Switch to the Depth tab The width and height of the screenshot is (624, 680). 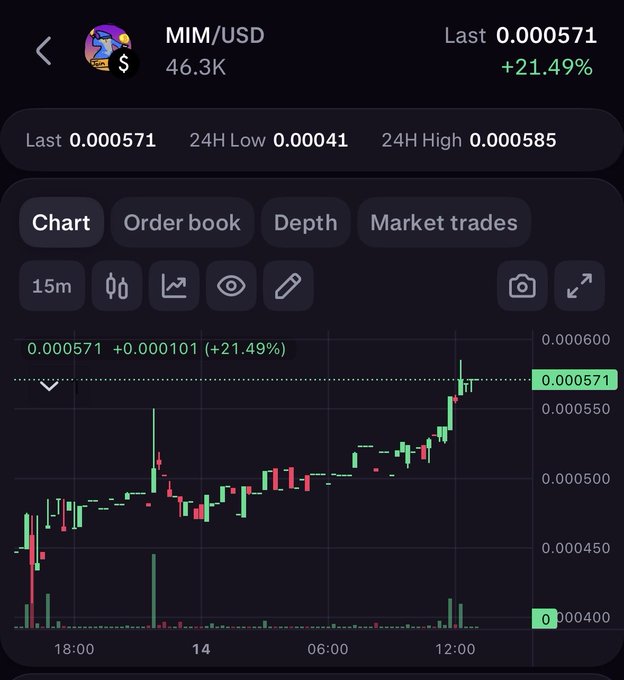click(305, 223)
